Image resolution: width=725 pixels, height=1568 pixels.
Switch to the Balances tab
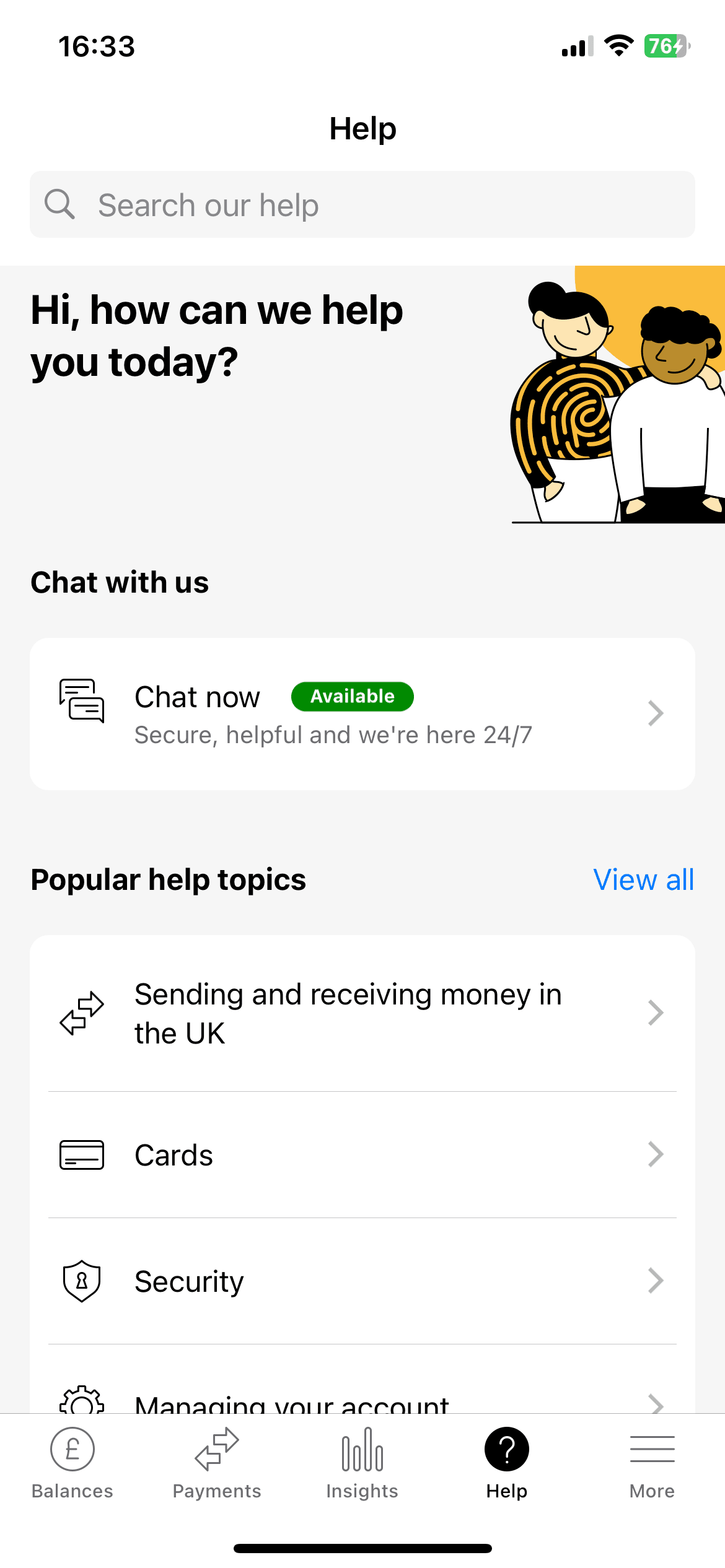(72, 1463)
